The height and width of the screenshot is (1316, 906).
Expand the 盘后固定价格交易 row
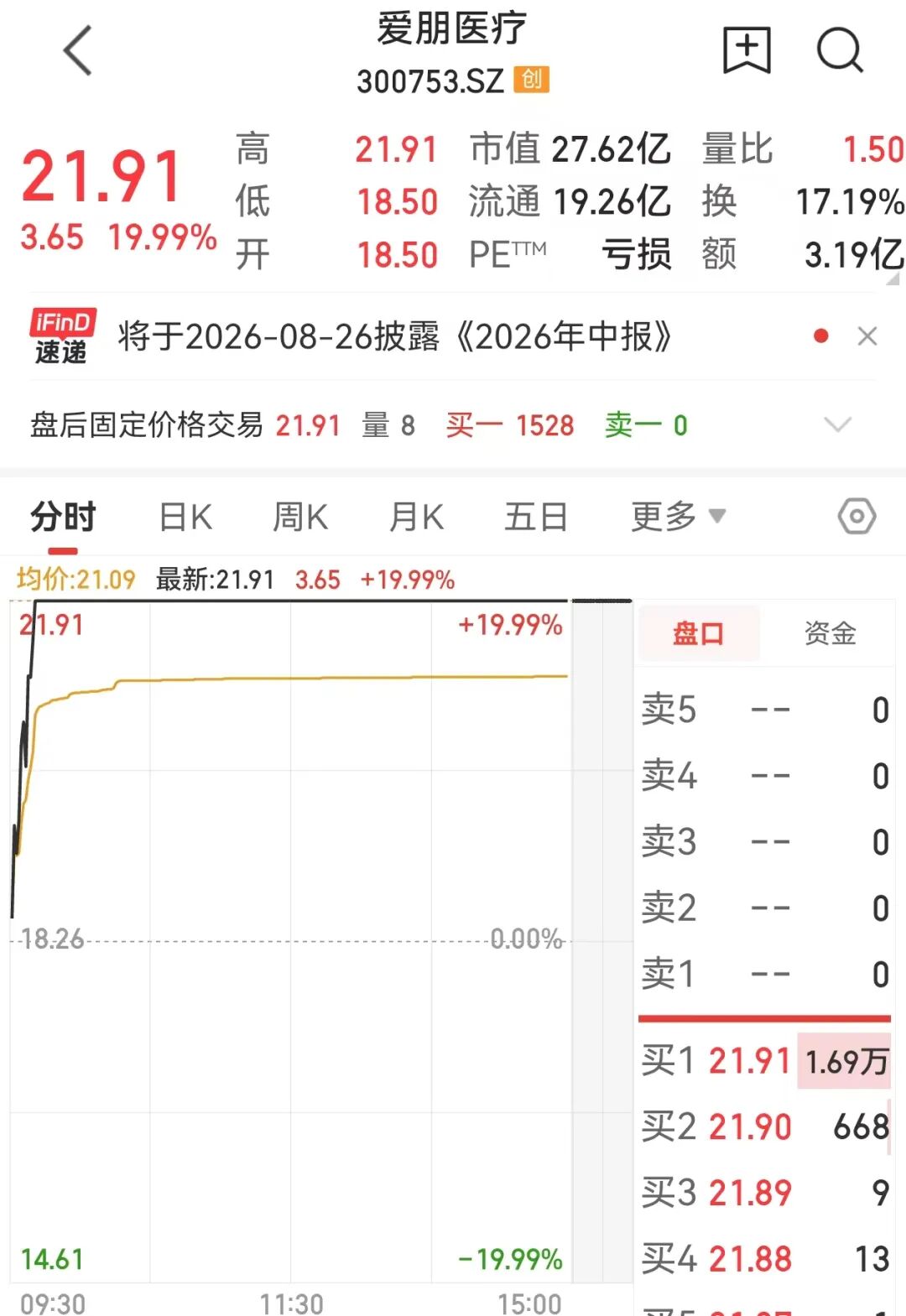pos(838,424)
